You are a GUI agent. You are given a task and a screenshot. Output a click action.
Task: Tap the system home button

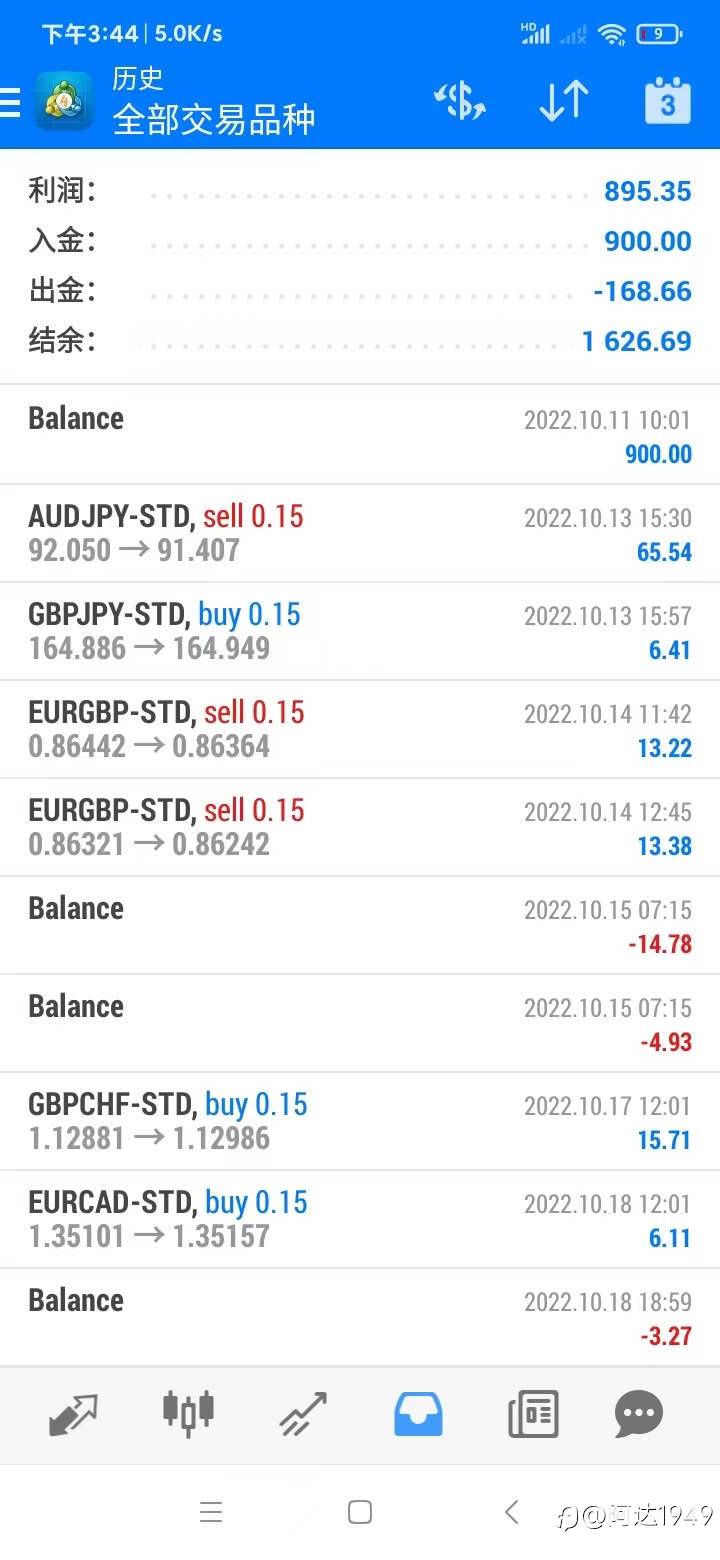[x=360, y=1512]
